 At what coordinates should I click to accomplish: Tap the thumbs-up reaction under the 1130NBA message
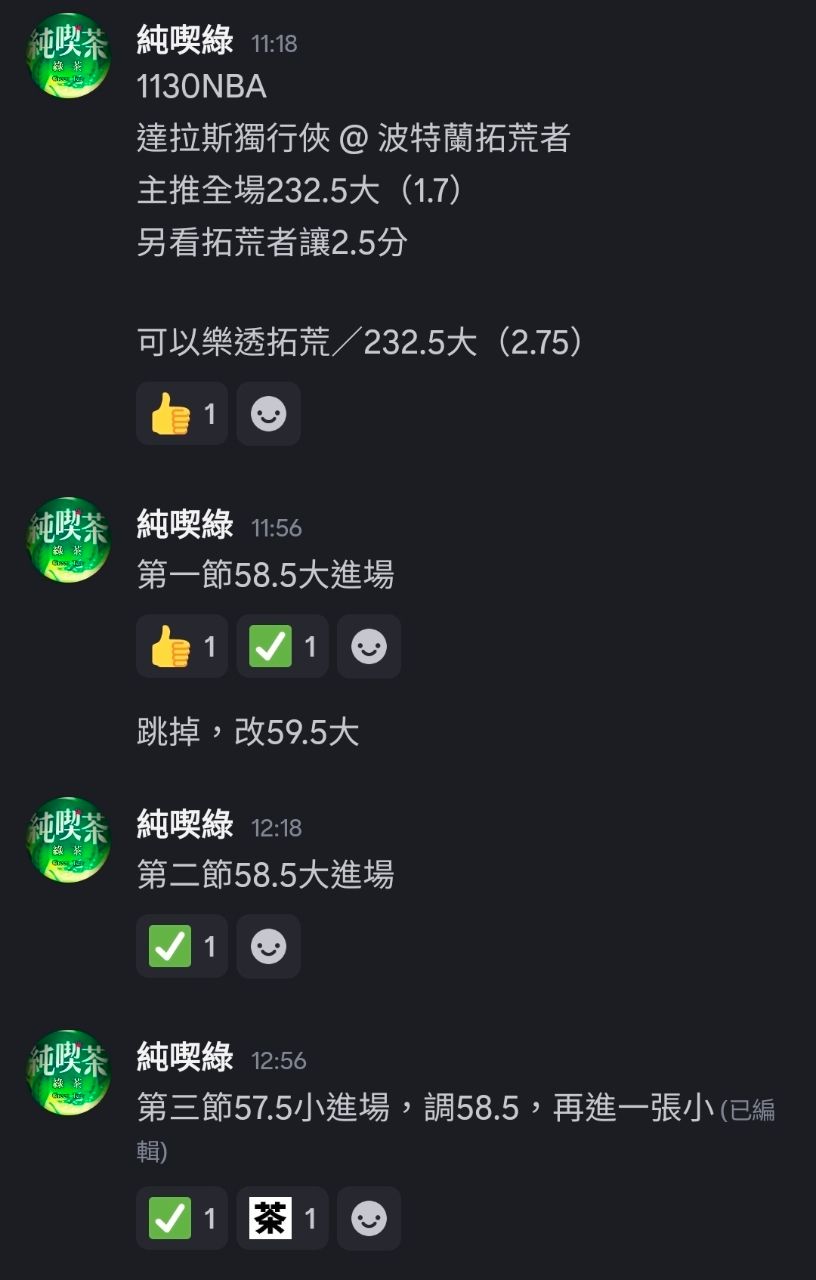(182, 413)
